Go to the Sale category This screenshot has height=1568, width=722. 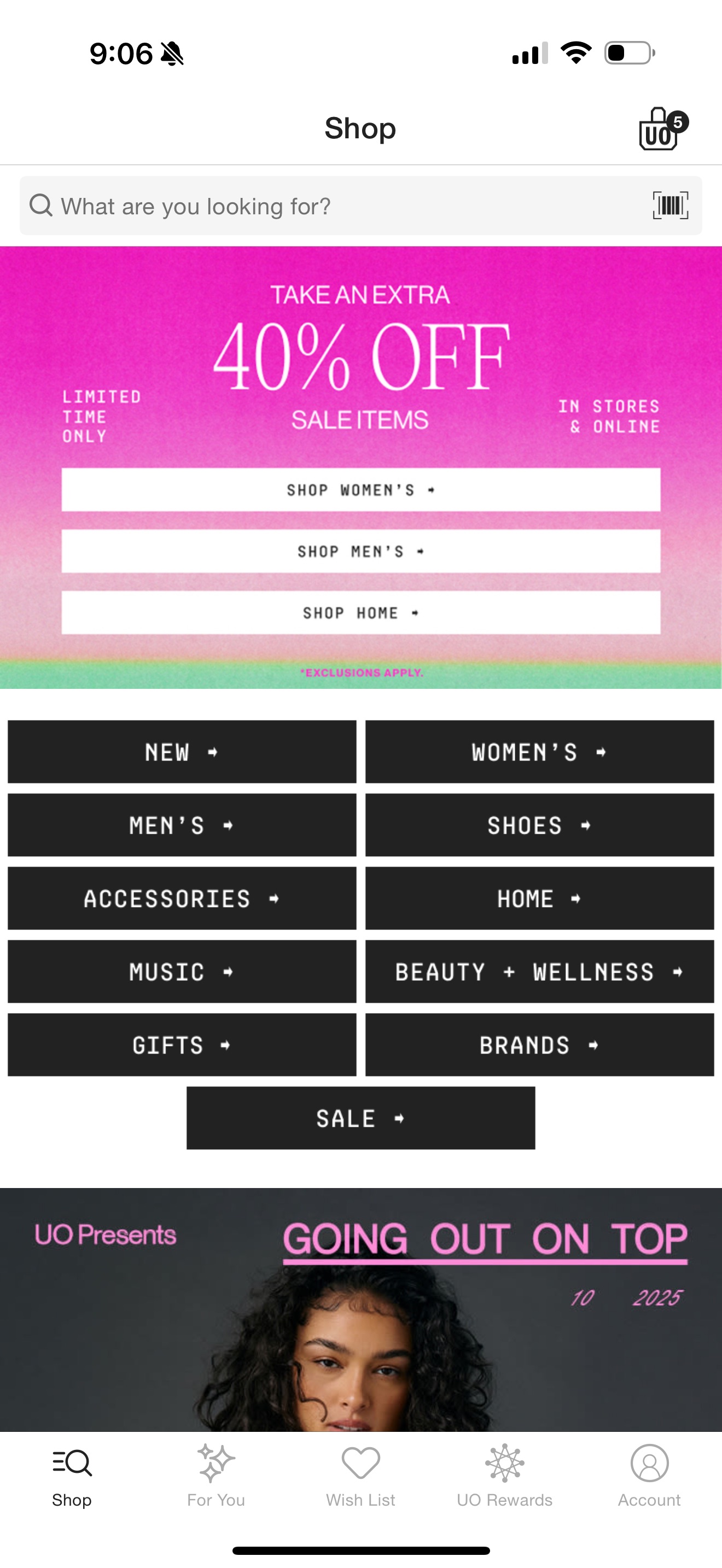click(x=360, y=1118)
